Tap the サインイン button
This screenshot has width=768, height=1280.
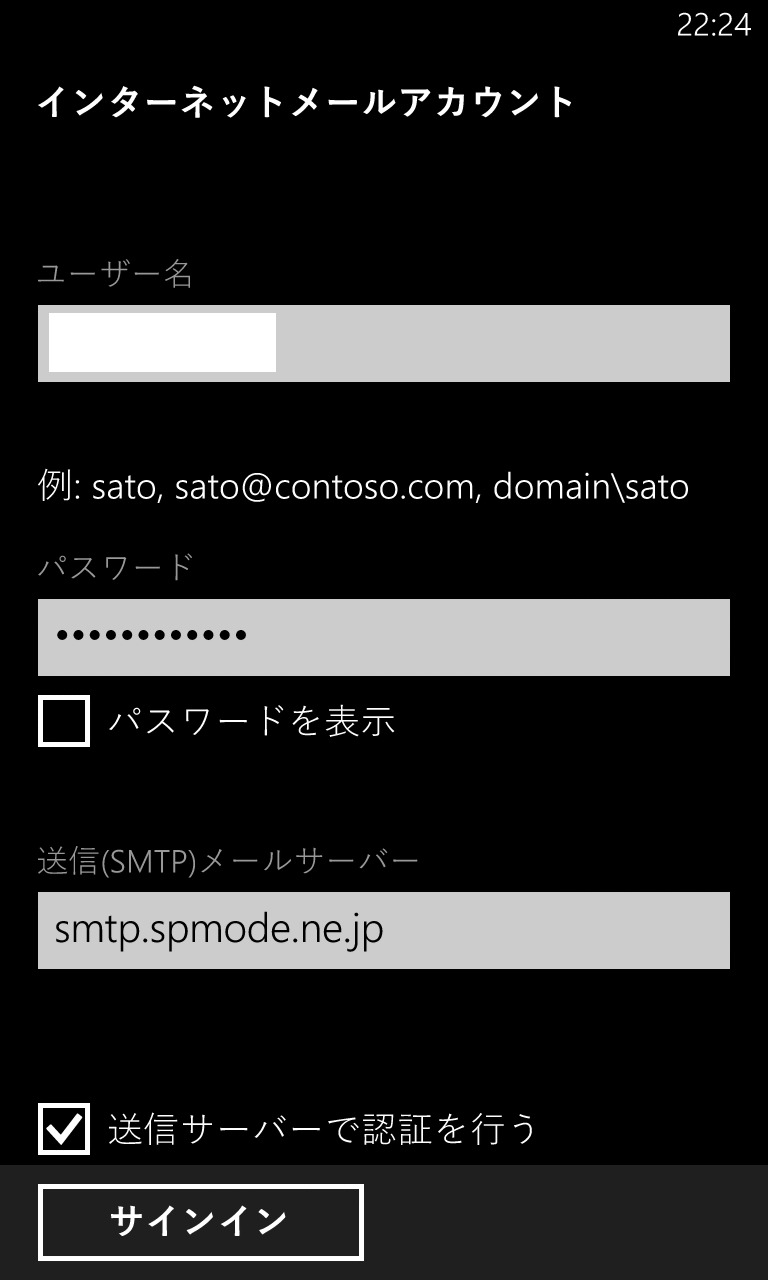[201, 1222]
